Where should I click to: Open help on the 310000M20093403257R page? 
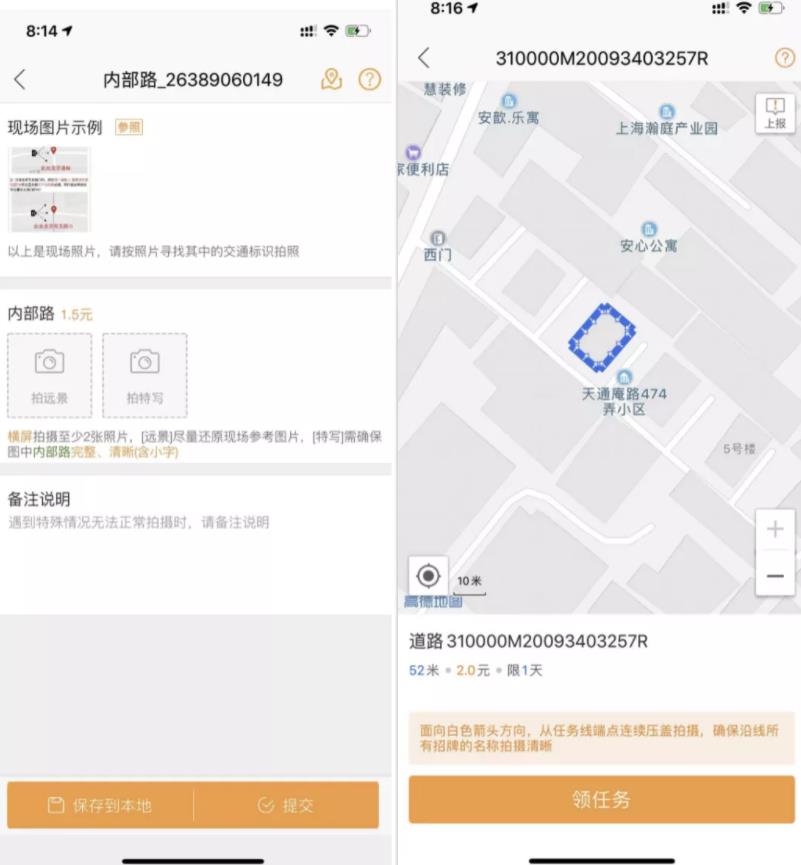[x=784, y=58]
